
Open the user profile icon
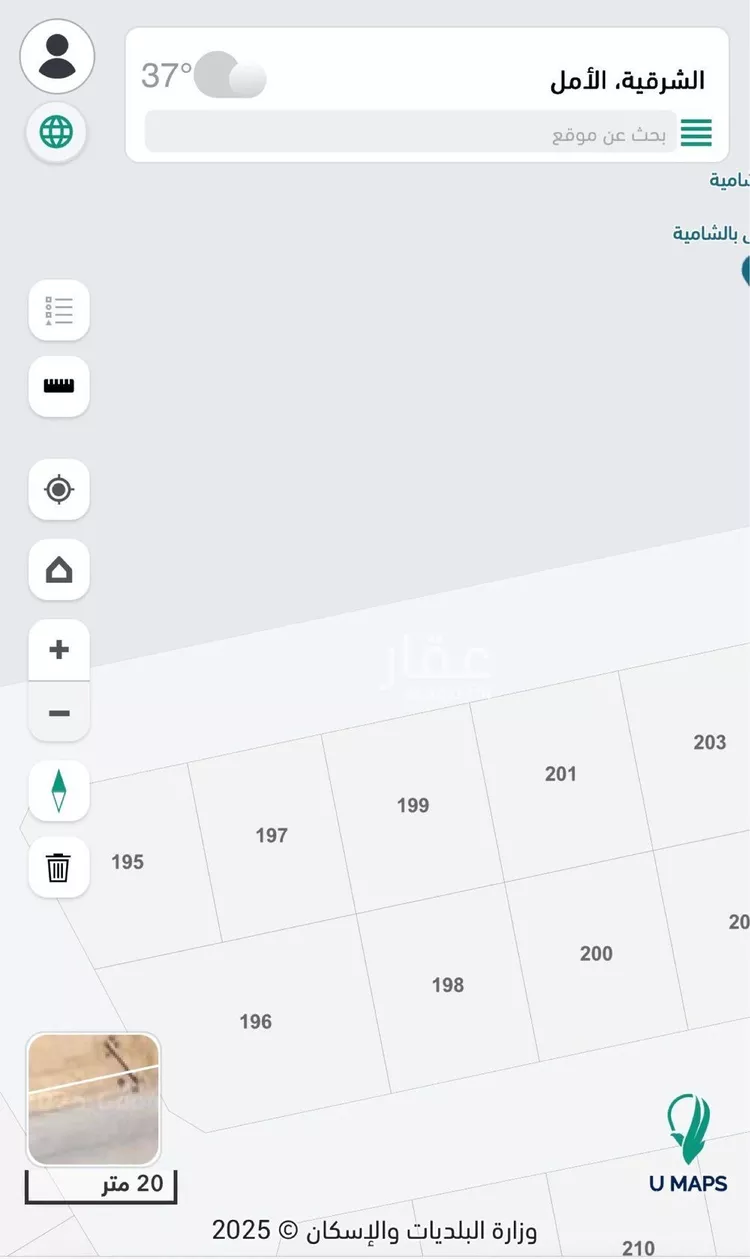click(57, 56)
